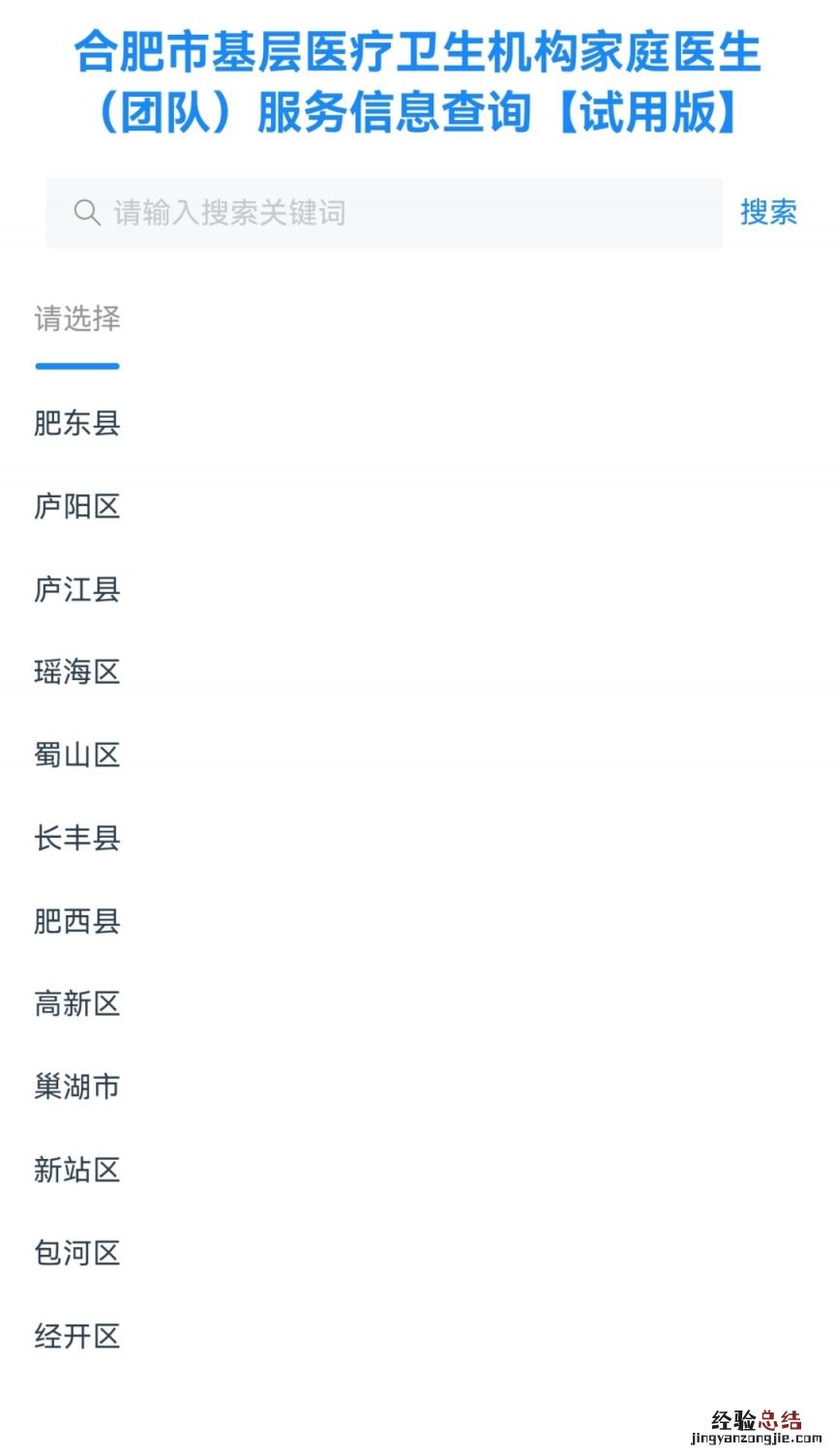Click the magnifying glass search icon
The height and width of the screenshot is (1456, 836).
[x=87, y=213]
